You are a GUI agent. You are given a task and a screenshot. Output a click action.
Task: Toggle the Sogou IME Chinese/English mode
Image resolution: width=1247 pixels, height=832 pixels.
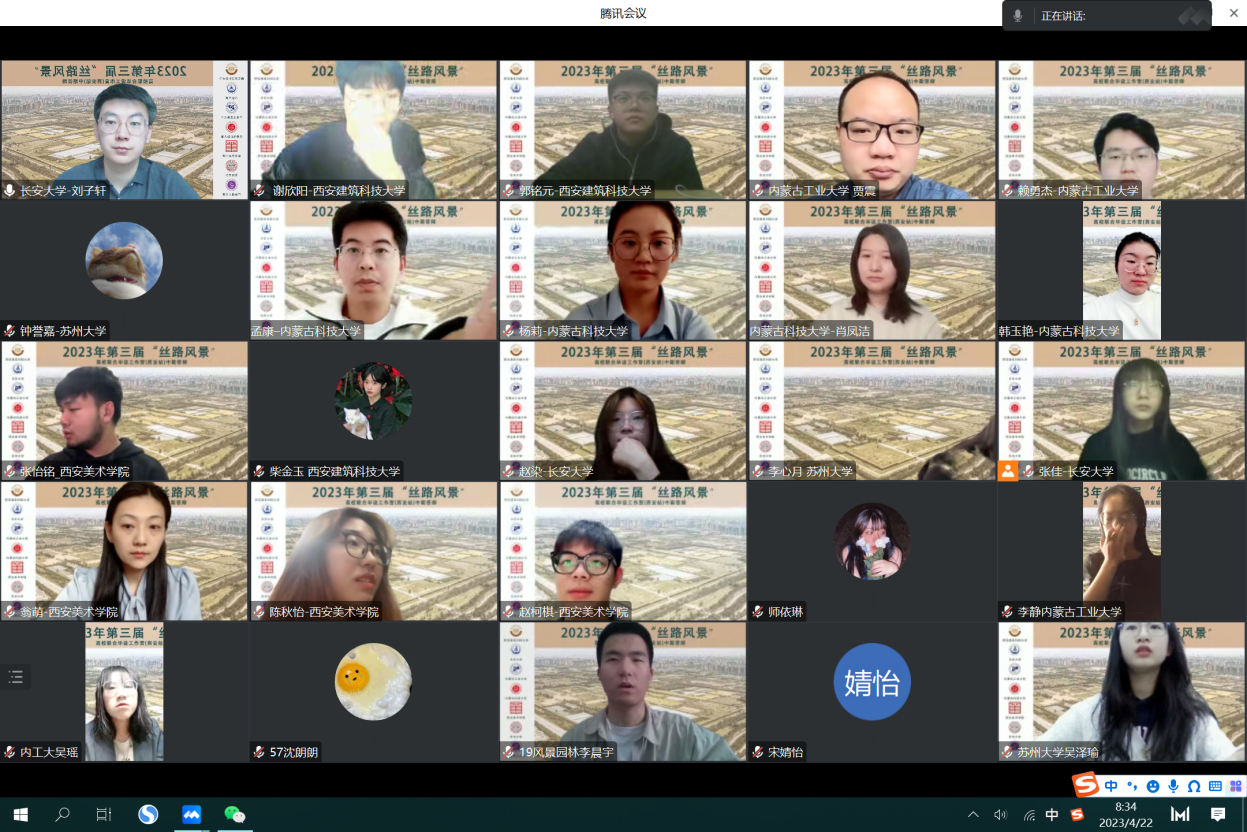tap(1111, 786)
